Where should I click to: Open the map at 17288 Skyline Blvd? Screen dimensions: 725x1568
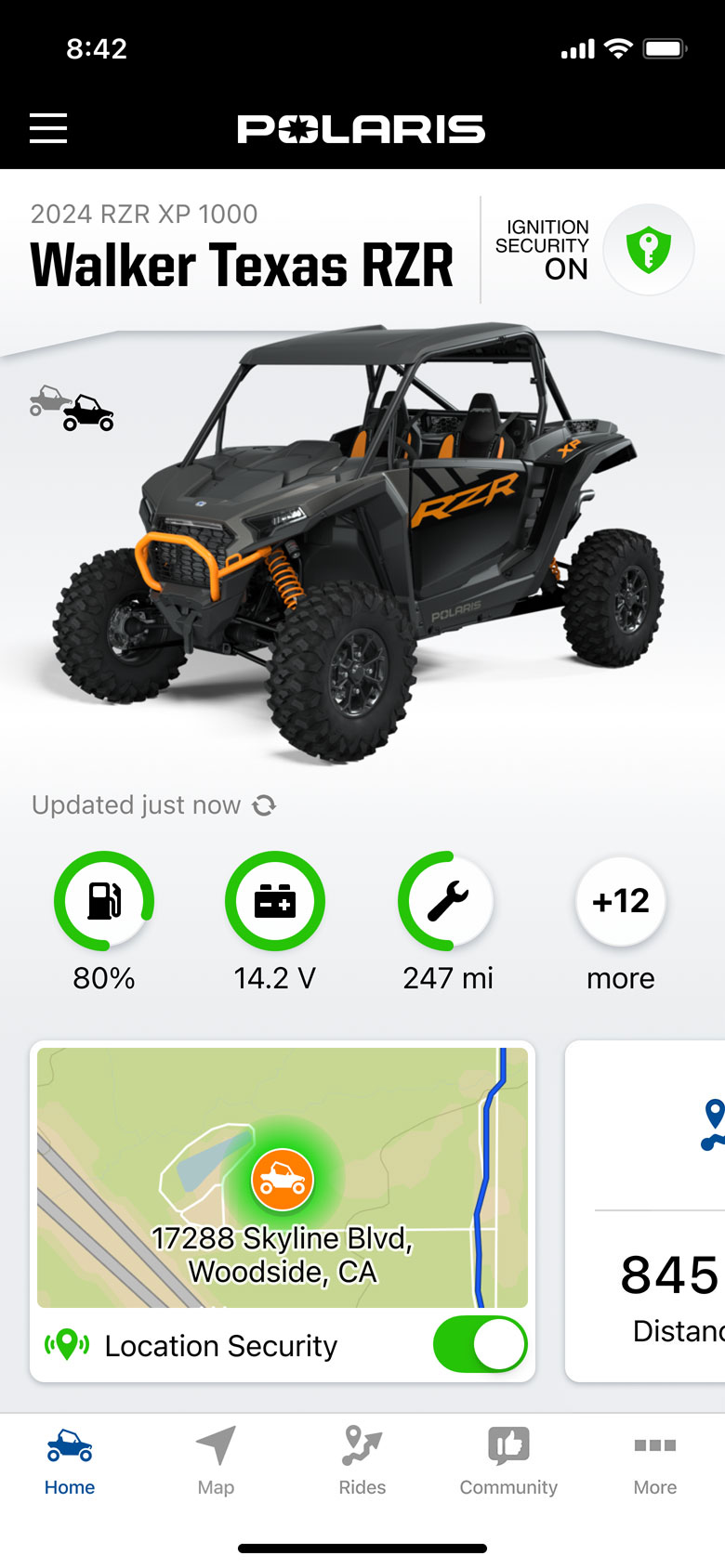pos(283,1178)
